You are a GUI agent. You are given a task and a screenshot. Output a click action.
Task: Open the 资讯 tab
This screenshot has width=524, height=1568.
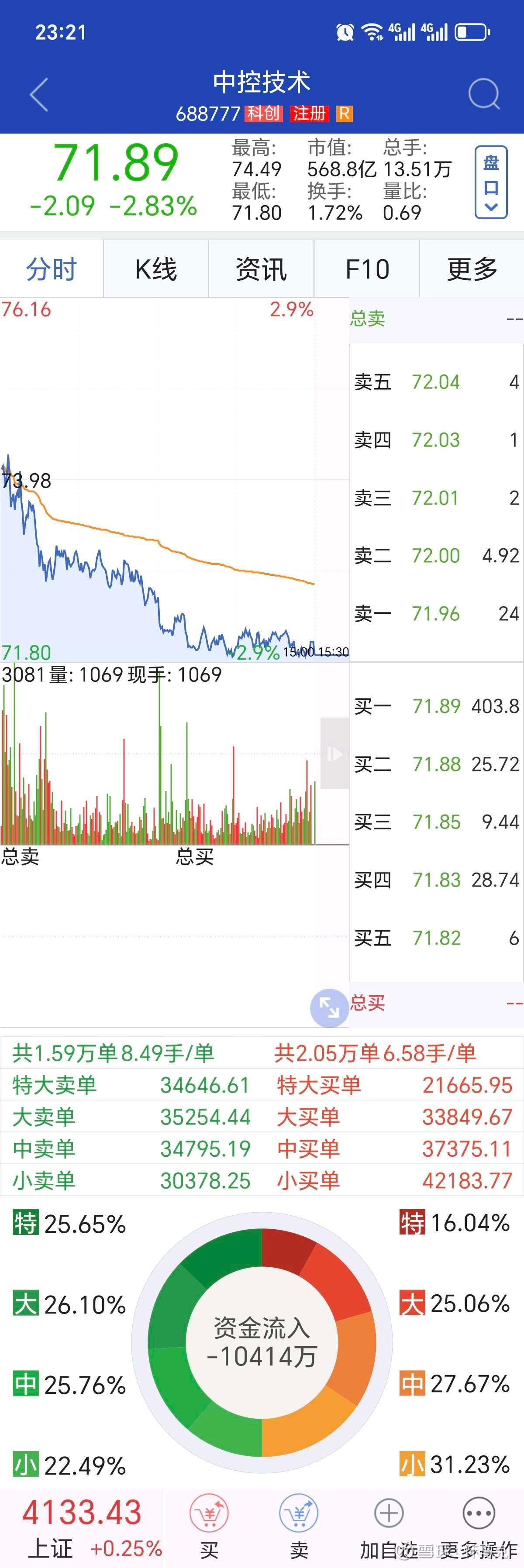point(261,269)
